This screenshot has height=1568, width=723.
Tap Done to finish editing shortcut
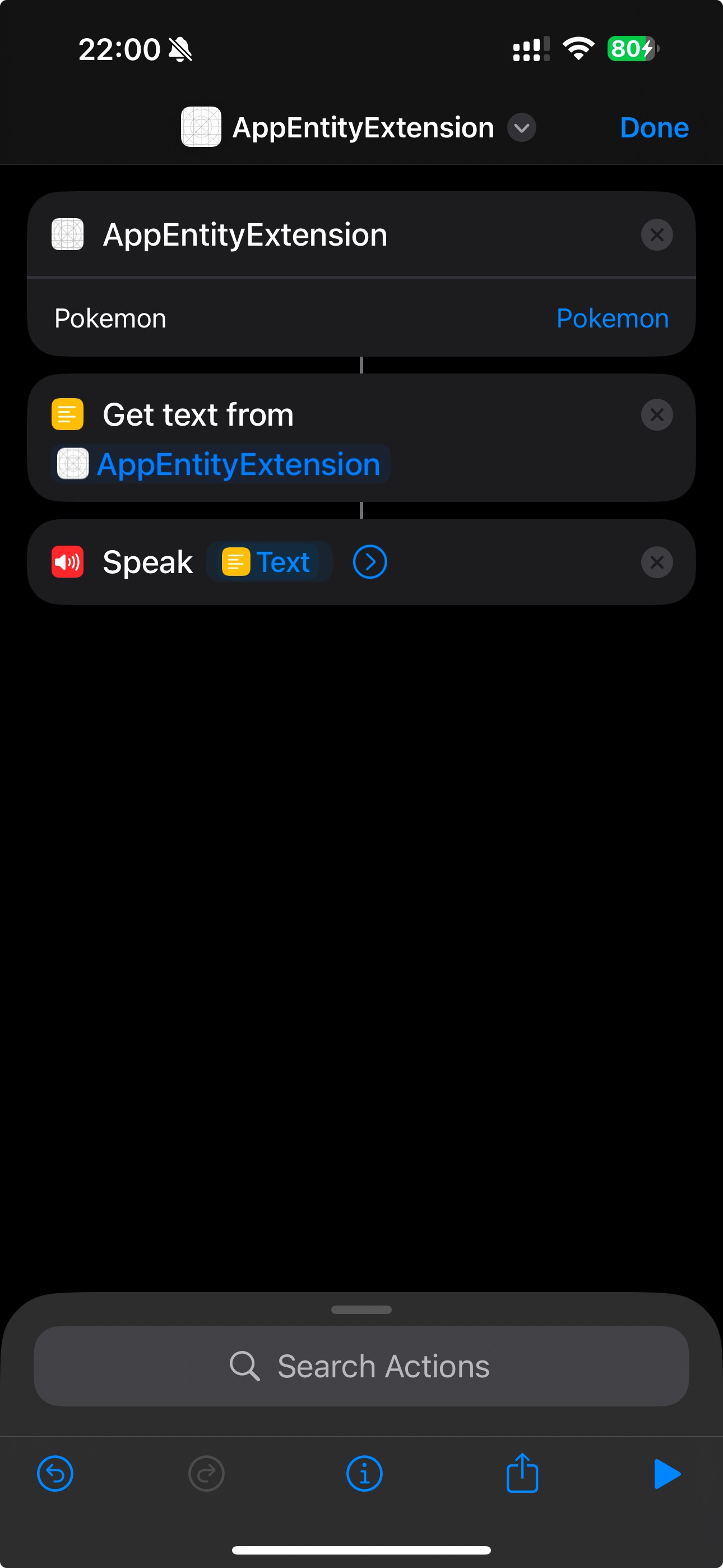[x=654, y=128]
